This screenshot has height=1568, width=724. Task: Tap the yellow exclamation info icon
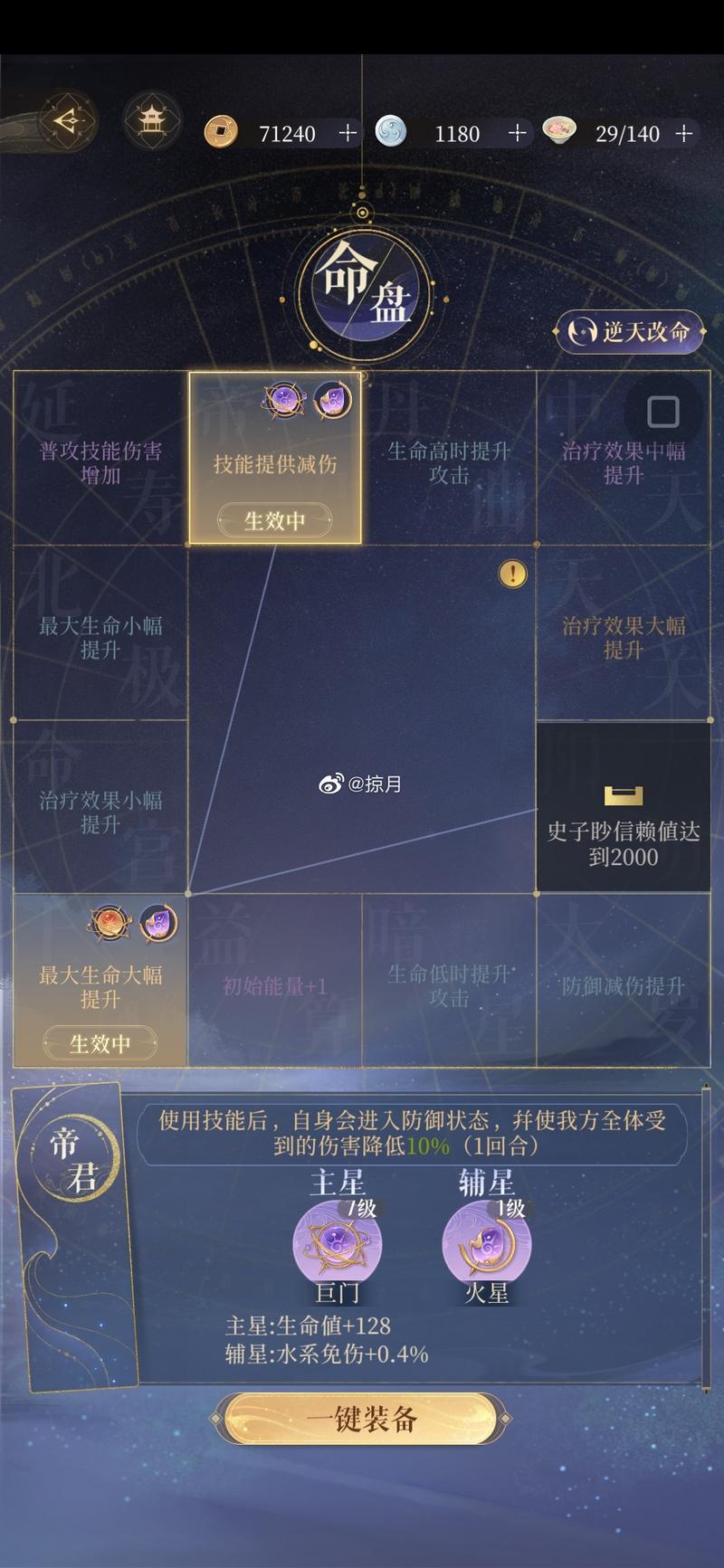pyautogui.click(x=513, y=574)
